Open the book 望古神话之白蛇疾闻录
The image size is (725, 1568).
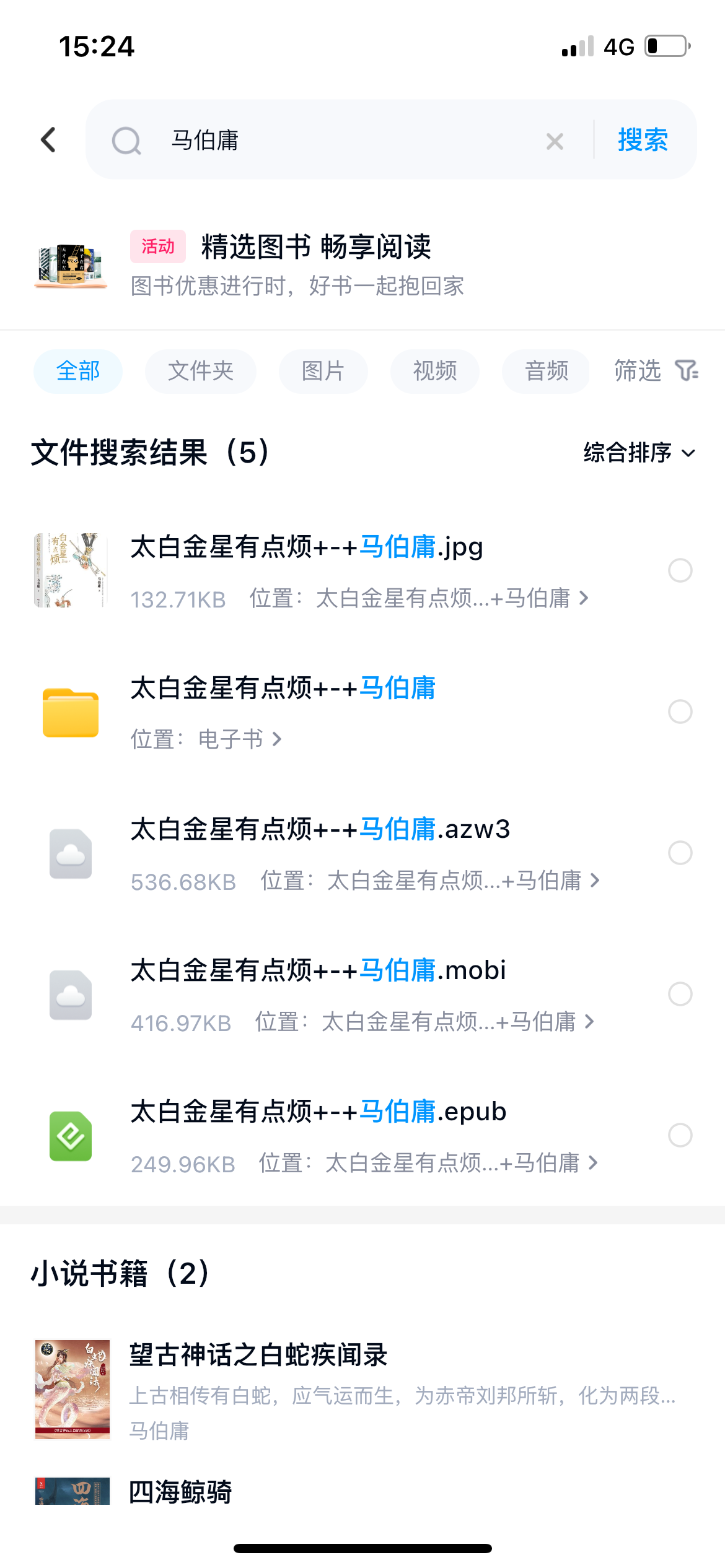(x=258, y=1355)
